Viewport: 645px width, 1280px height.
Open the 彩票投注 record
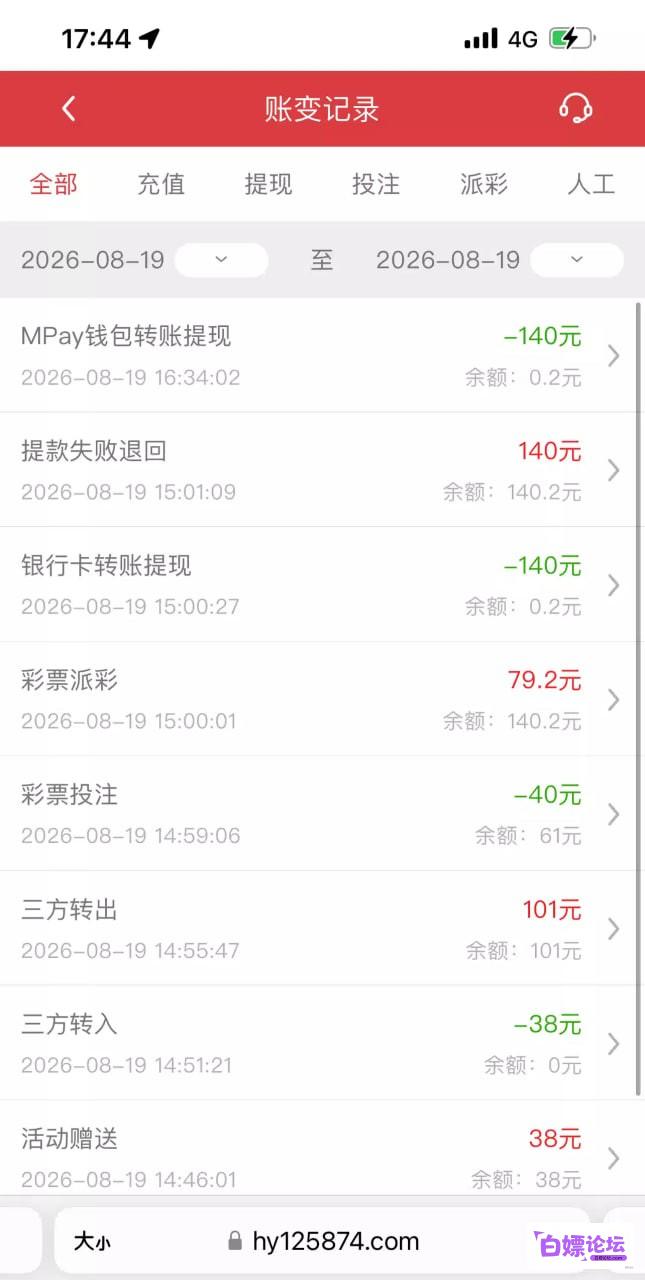(318, 814)
